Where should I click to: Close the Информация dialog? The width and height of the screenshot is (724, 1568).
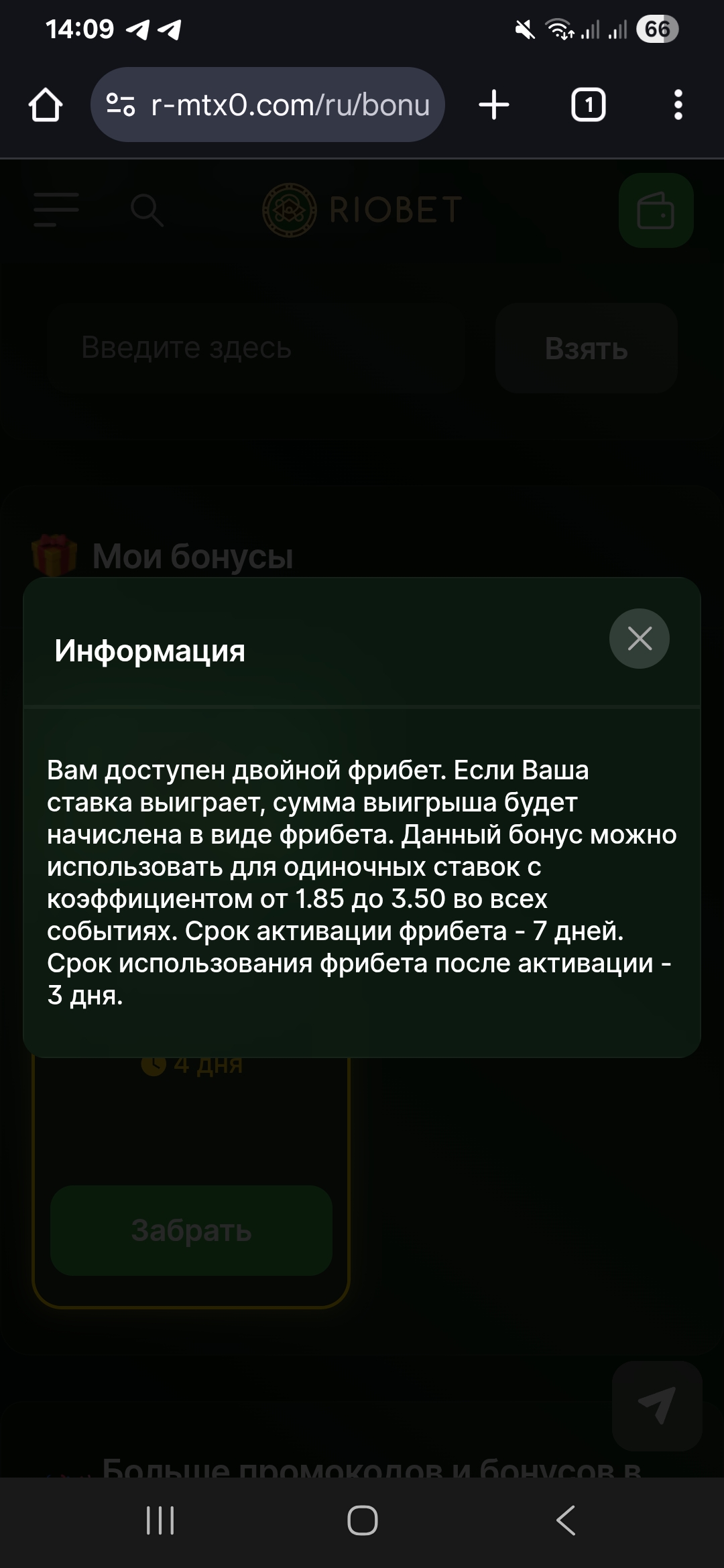(639, 639)
